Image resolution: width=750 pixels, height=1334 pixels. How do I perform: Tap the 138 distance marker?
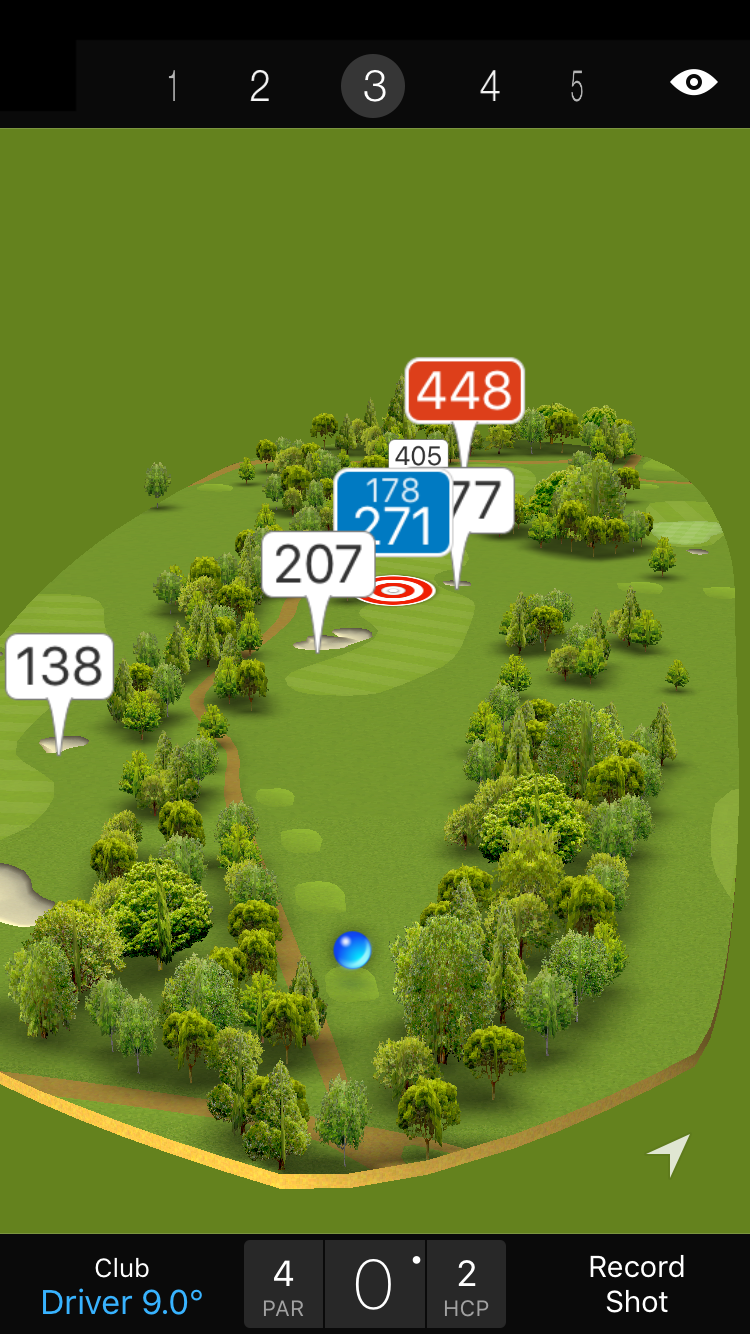click(x=60, y=667)
